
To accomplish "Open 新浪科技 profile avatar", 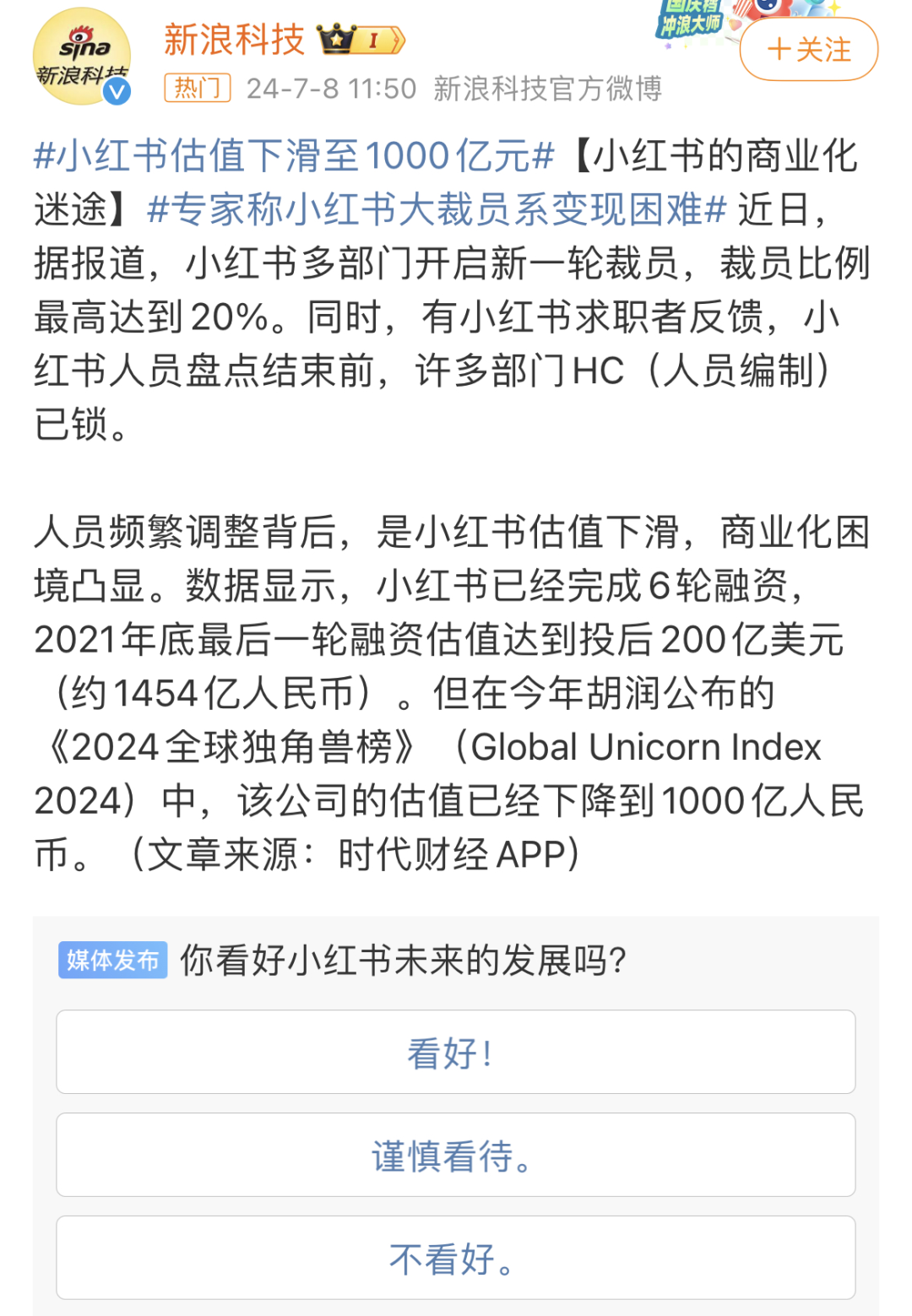I will (x=81, y=57).
